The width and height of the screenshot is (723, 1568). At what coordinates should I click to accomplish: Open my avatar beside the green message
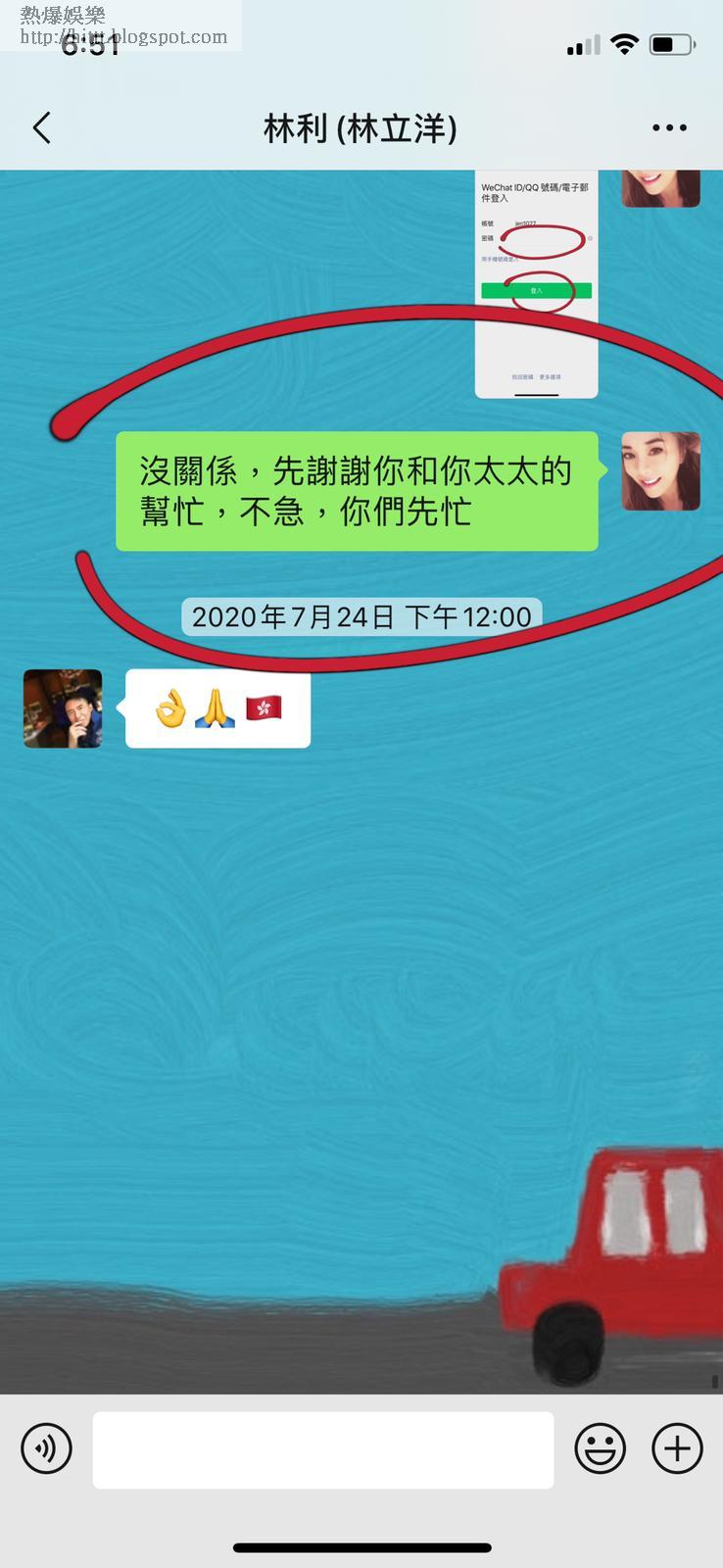coord(660,471)
